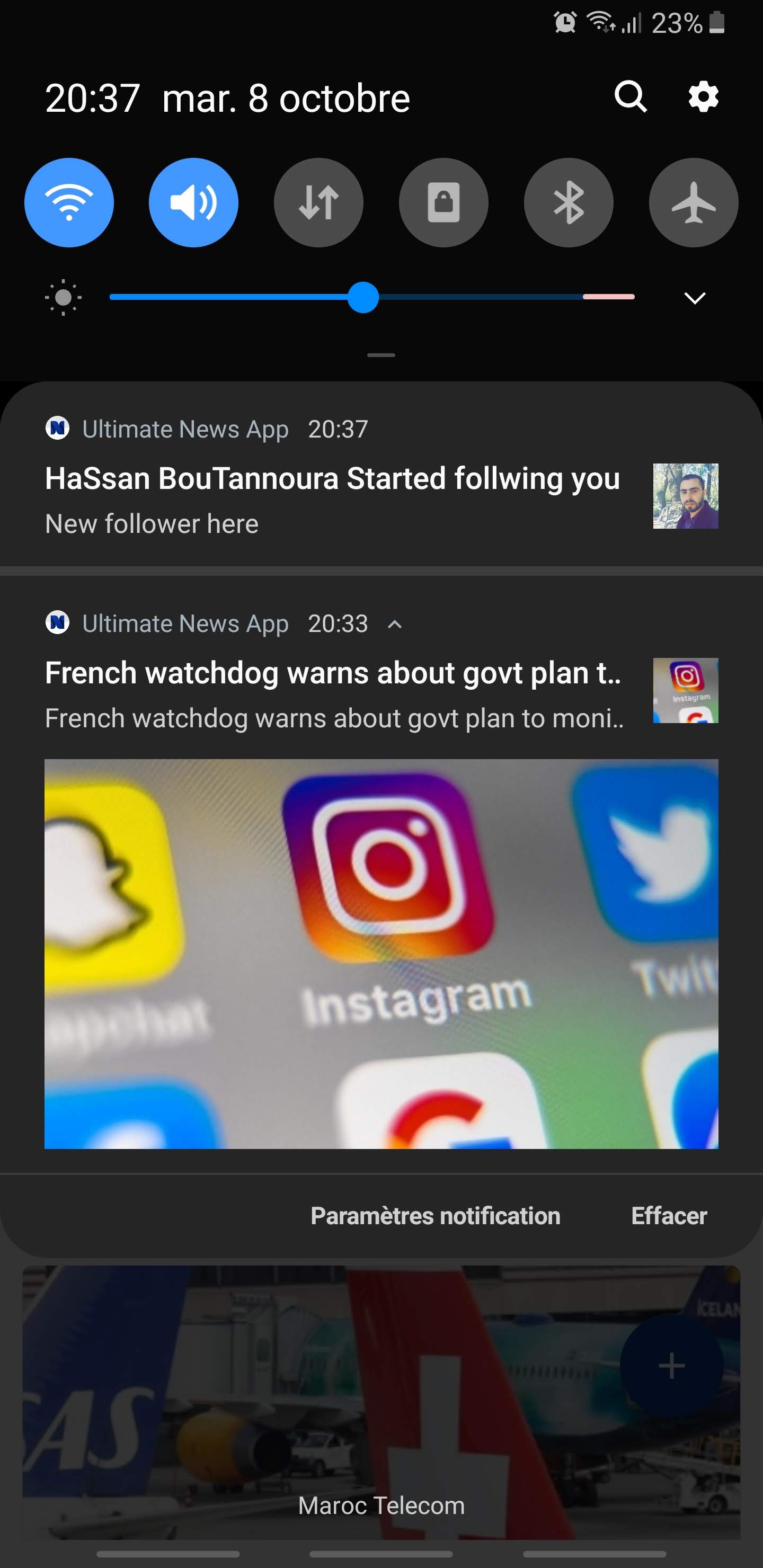Toggle screen rotation lock
Viewport: 763px width, 1568px height.
click(443, 203)
